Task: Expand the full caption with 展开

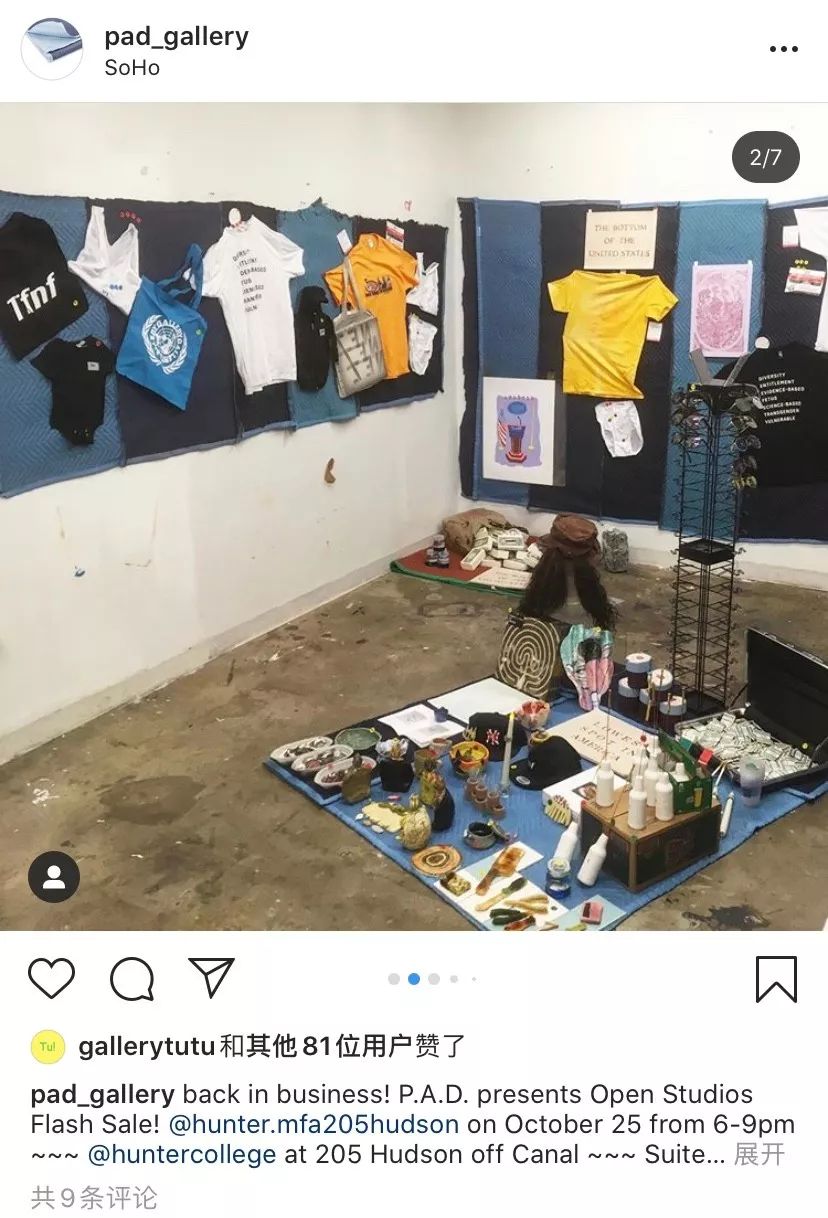Action: coord(759,1154)
